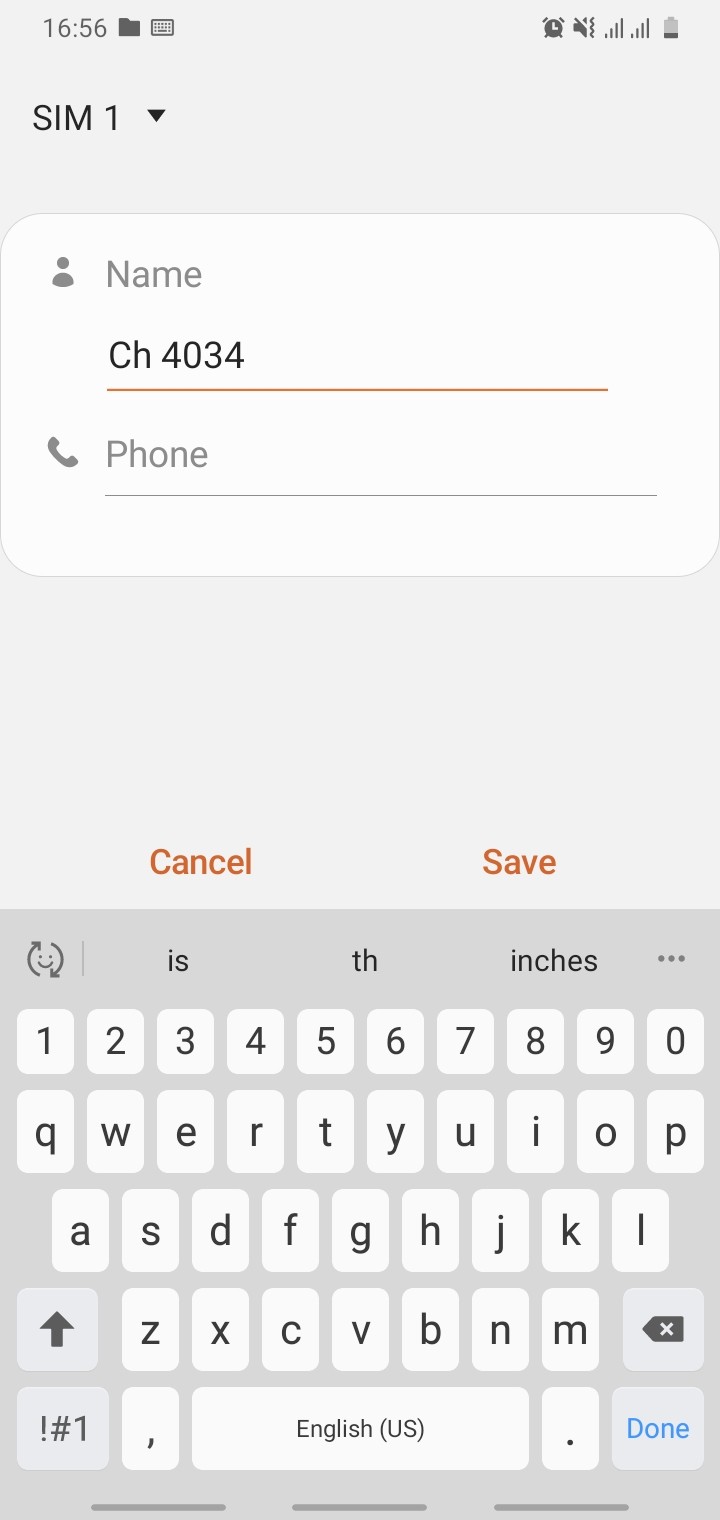Type the digit 5 key
The height and width of the screenshot is (1520, 720).
[x=326, y=1042]
